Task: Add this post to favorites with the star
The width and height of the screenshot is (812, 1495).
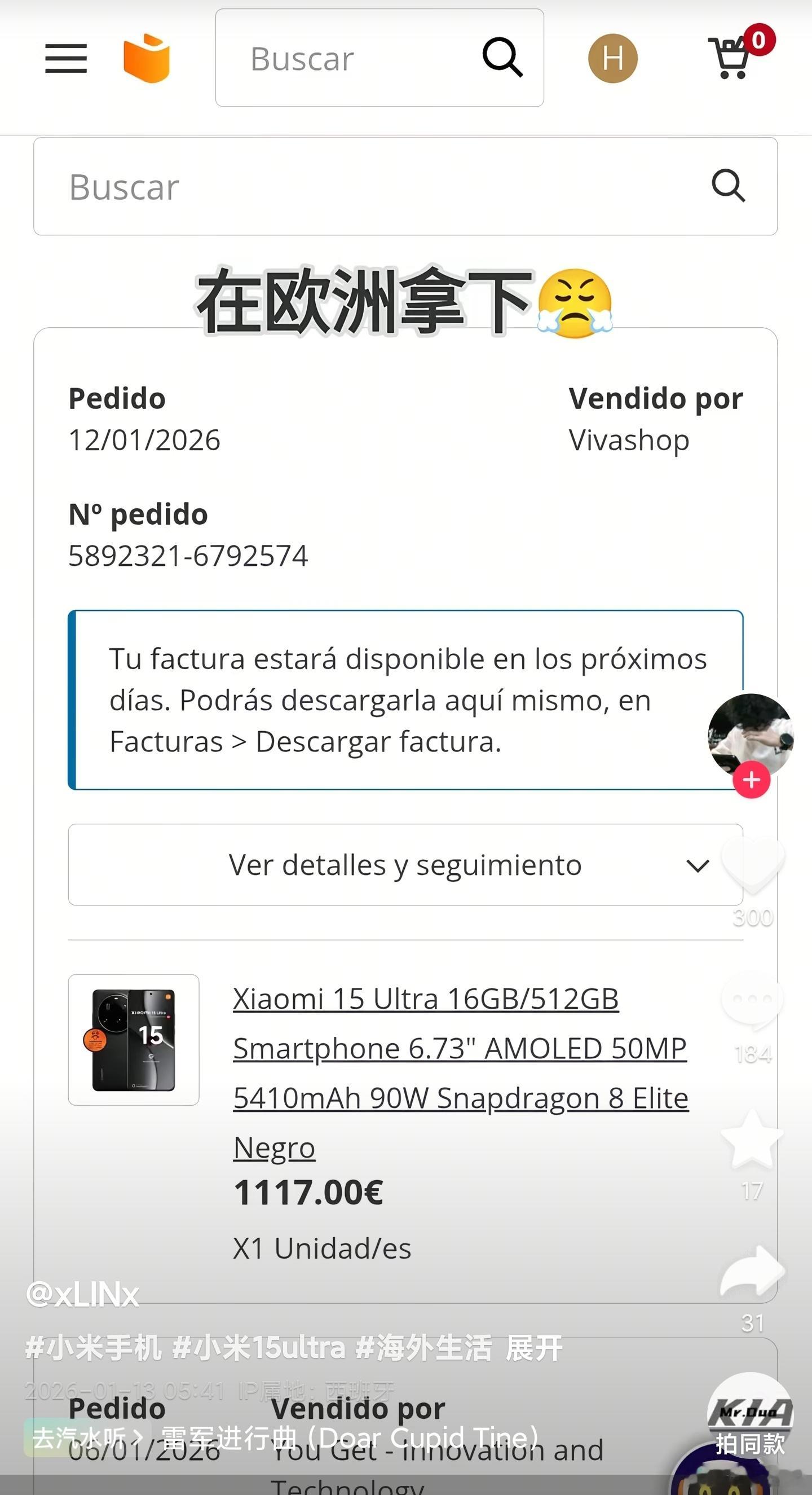Action: 752,1138
